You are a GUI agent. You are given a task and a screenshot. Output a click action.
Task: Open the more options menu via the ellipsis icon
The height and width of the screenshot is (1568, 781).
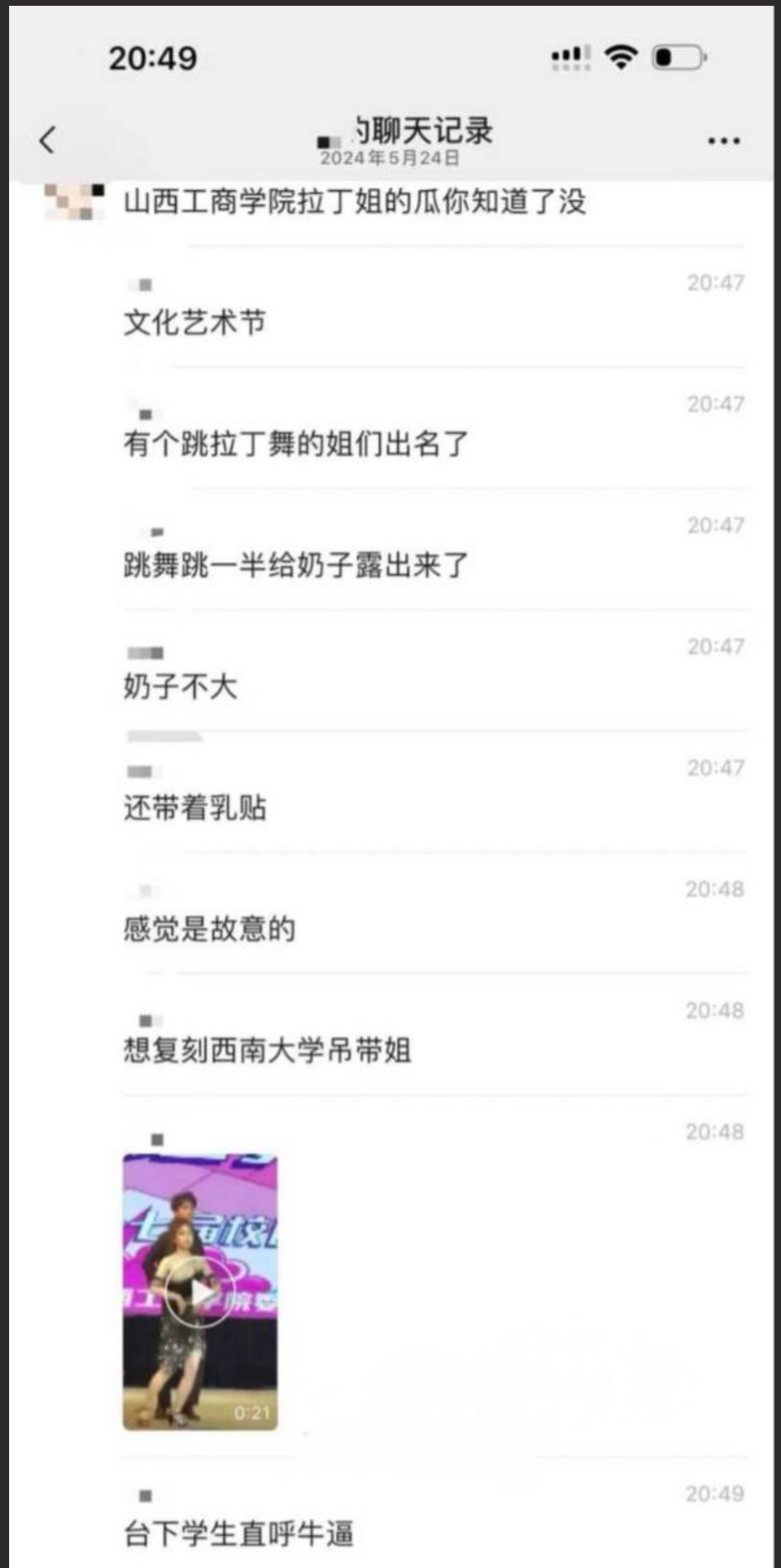pos(724,139)
